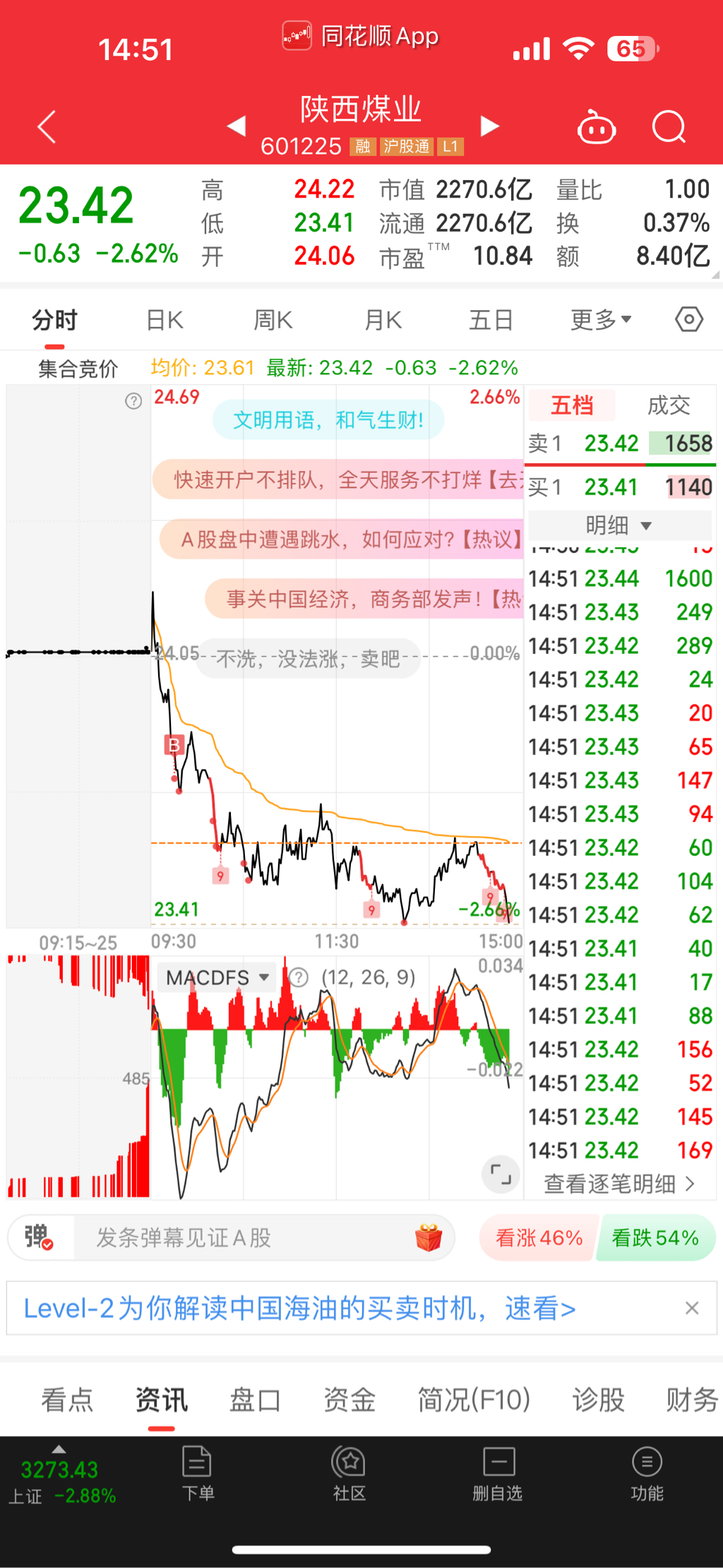Screen dimensions: 723x1568
Task: Open the 五日 chart tab
Action: 491,320
